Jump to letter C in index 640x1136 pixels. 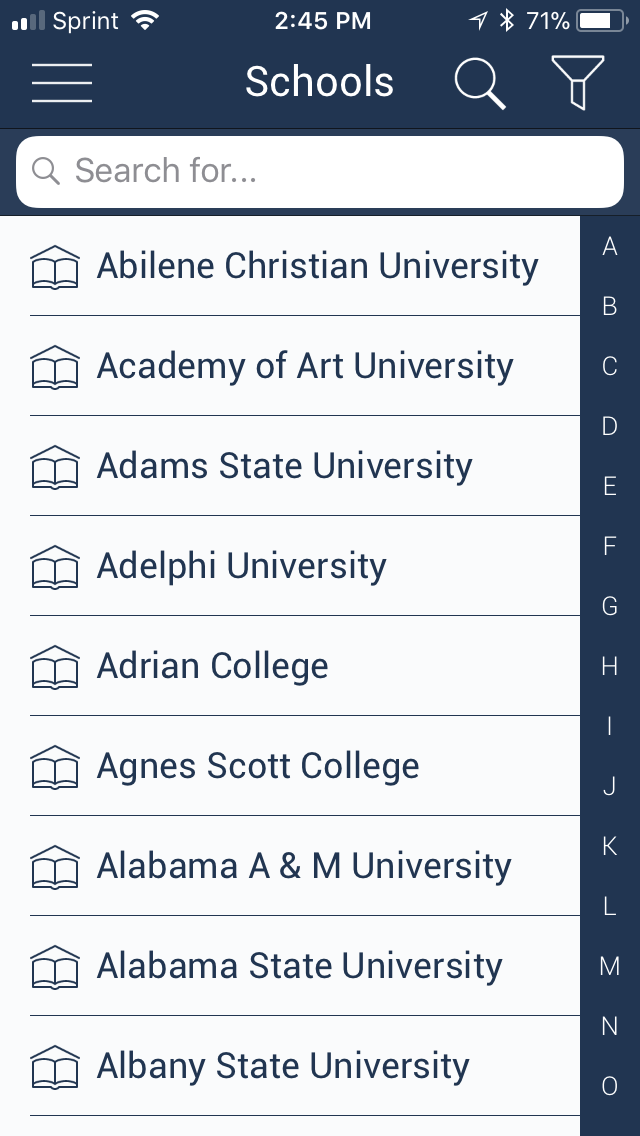coord(609,366)
